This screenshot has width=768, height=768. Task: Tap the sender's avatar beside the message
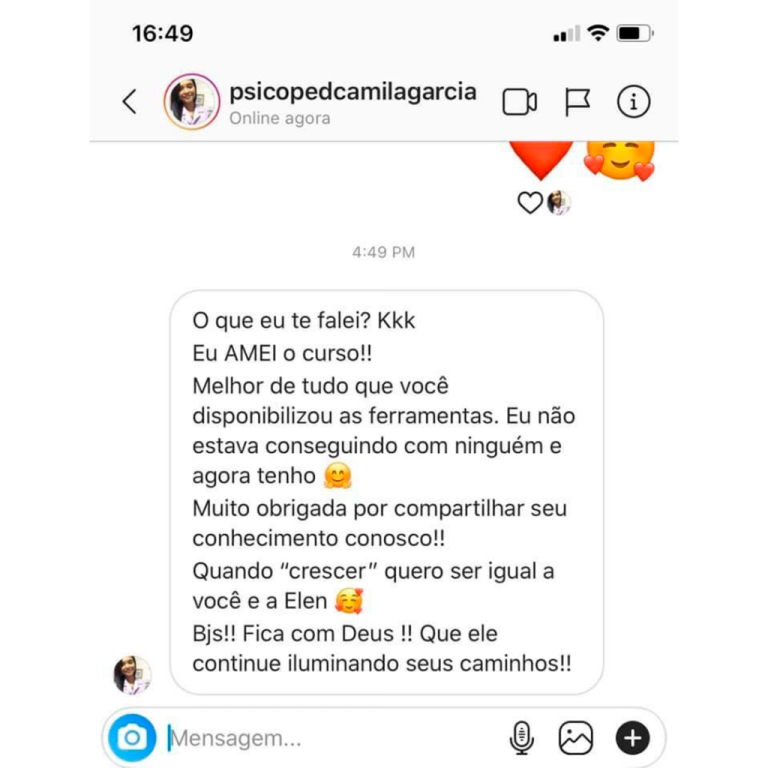(x=132, y=675)
